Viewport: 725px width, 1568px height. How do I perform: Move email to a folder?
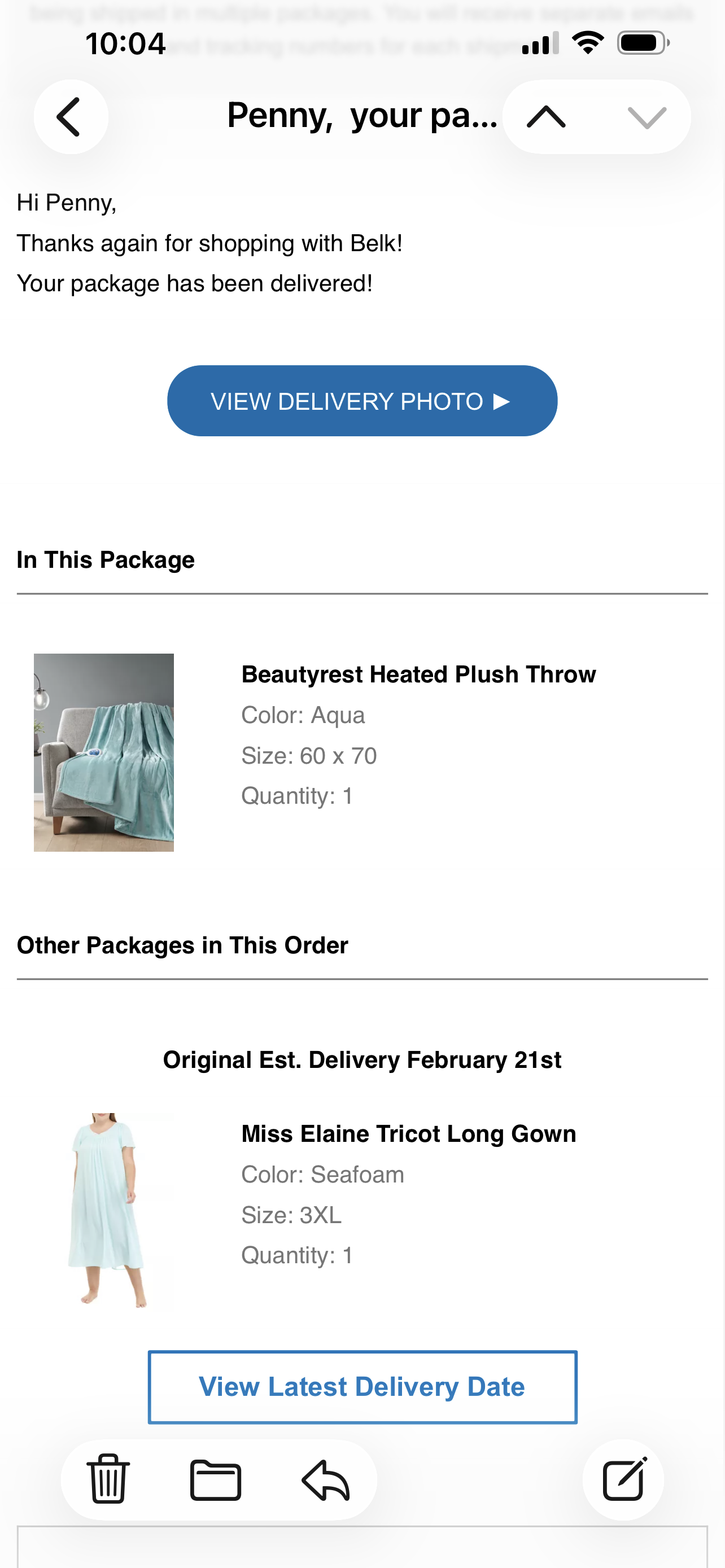point(216,1480)
